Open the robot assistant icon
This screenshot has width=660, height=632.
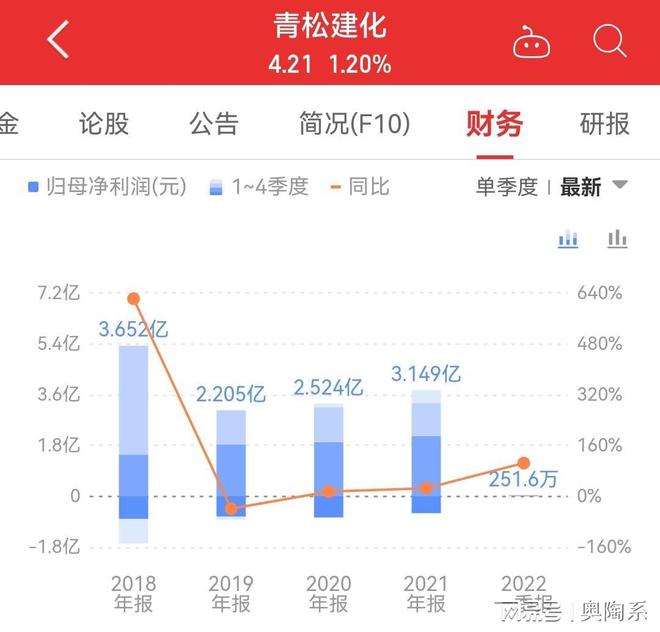tap(530, 42)
